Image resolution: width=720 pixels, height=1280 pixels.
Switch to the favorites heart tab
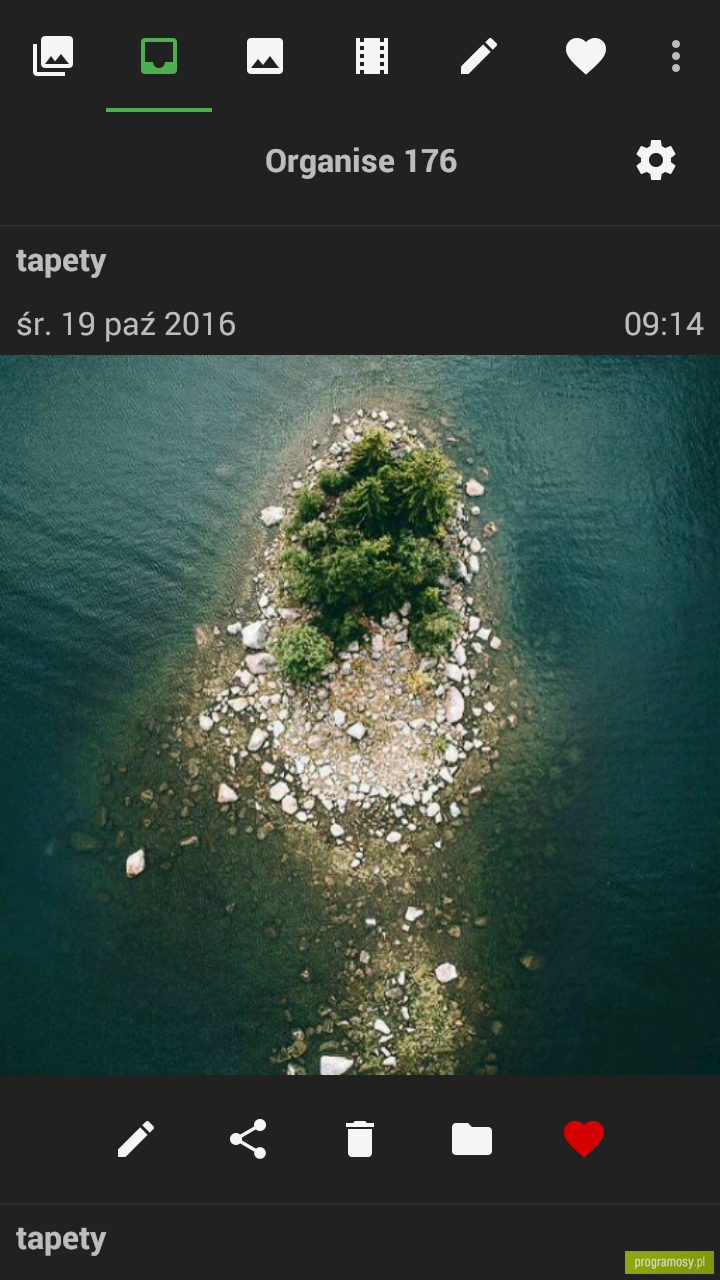coord(585,56)
